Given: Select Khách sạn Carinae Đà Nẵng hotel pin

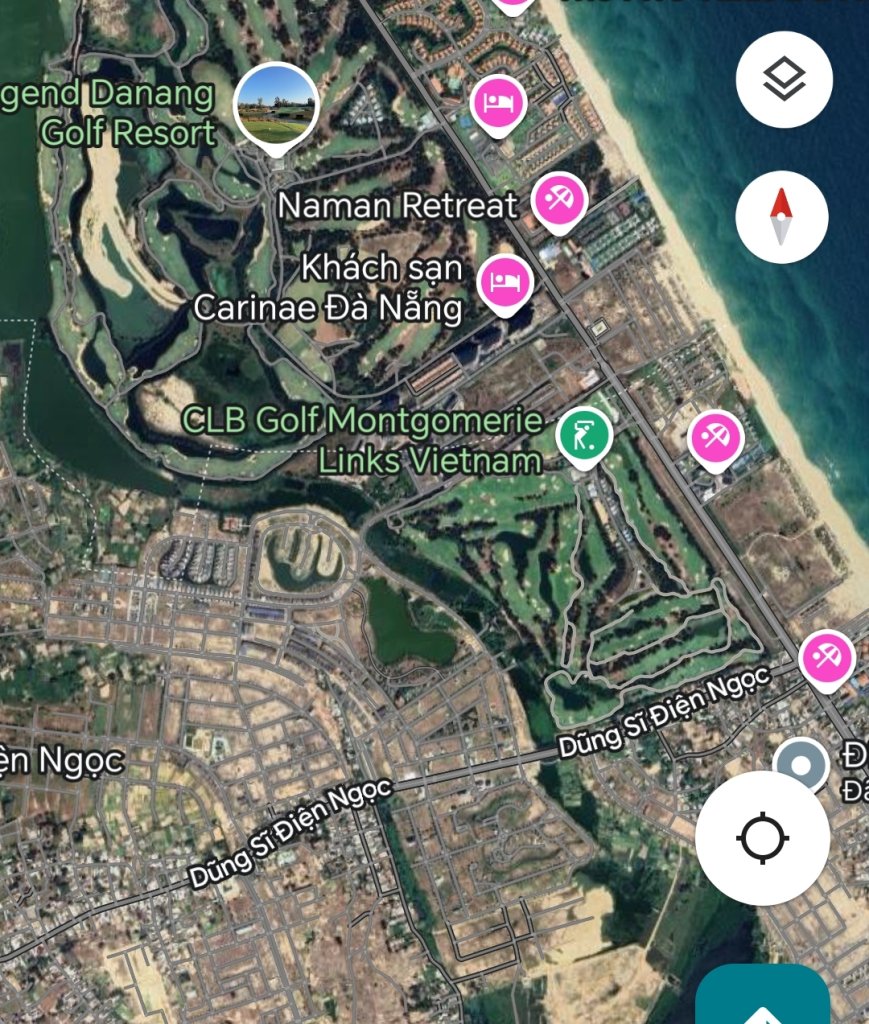Looking at the screenshot, I should pyautogui.click(x=505, y=280).
